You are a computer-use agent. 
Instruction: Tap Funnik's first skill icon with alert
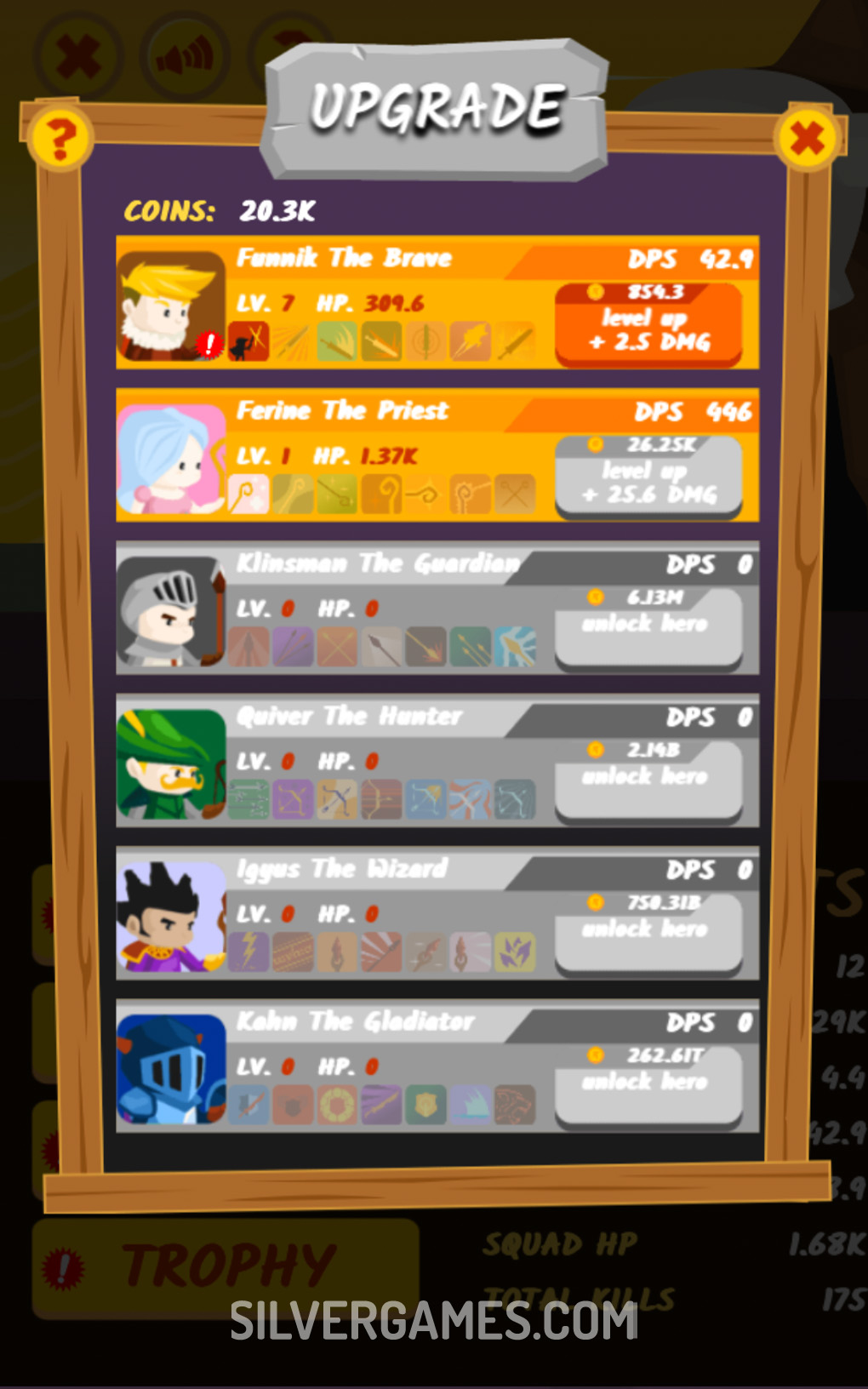click(248, 341)
